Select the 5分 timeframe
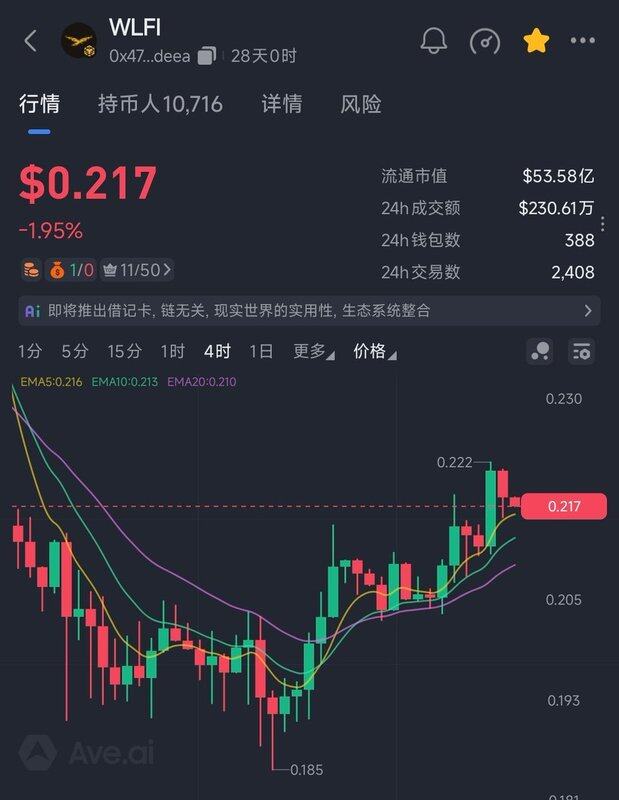 (75, 351)
